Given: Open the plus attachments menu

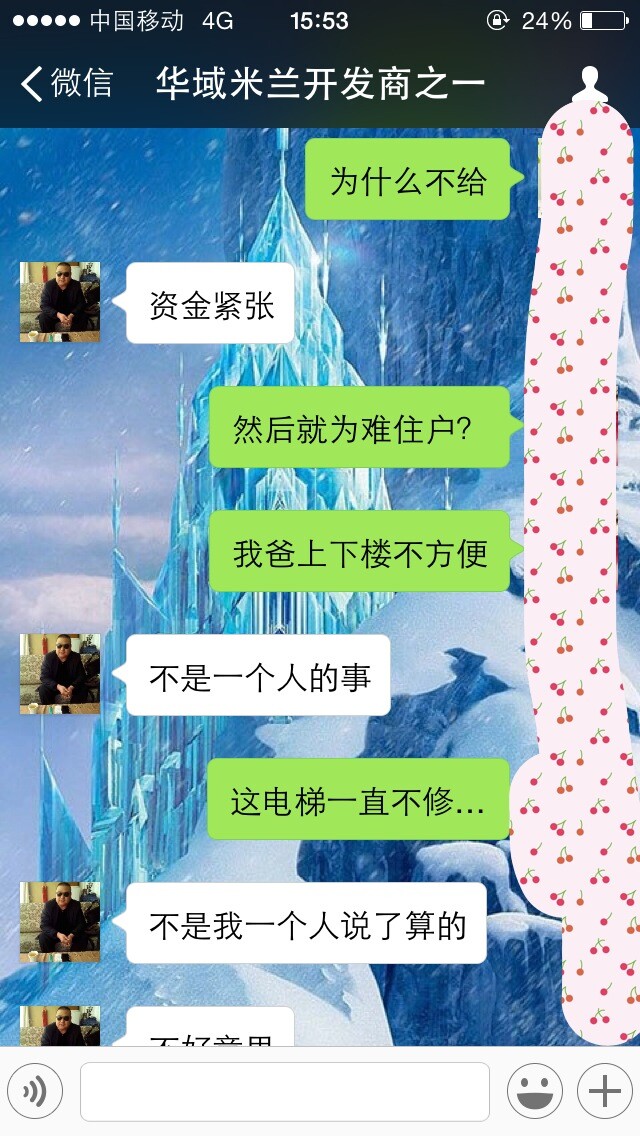Looking at the screenshot, I should click(x=605, y=1091).
